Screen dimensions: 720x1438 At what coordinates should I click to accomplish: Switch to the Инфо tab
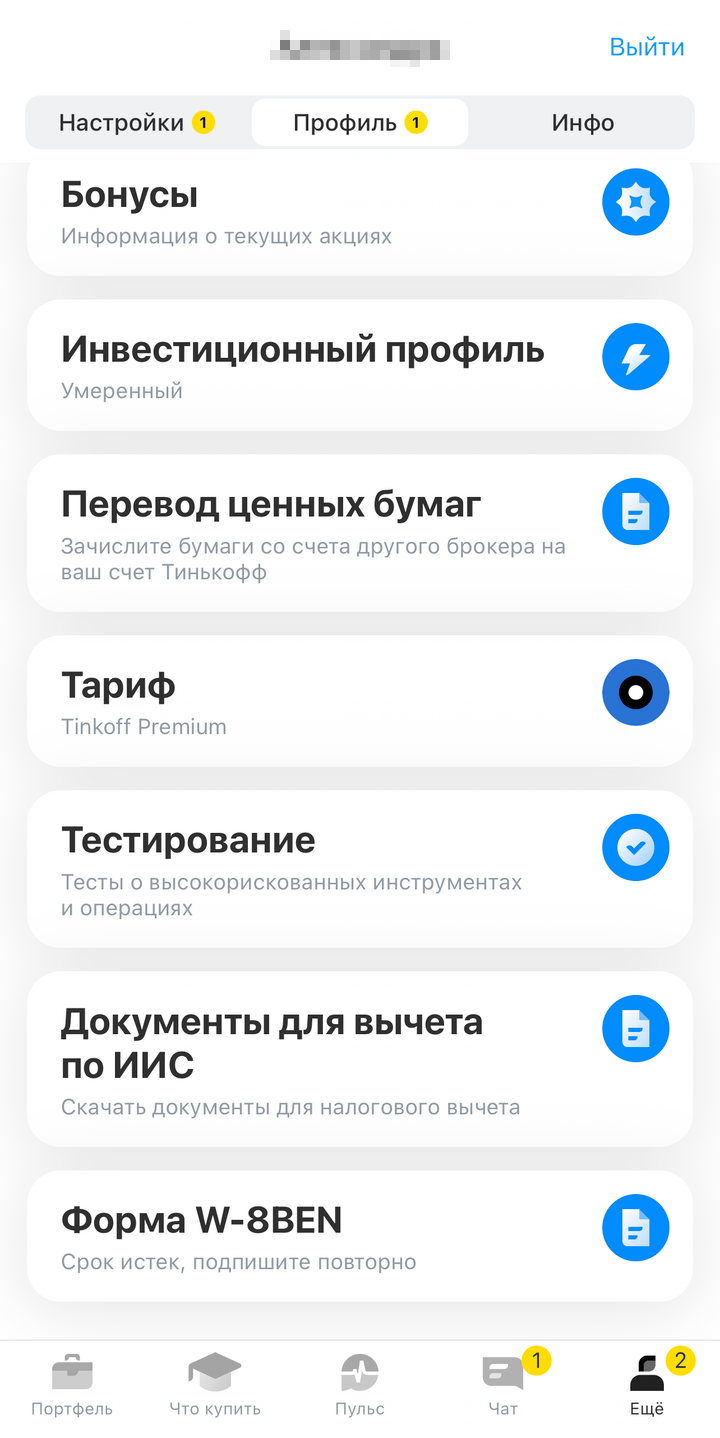tap(583, 123)
